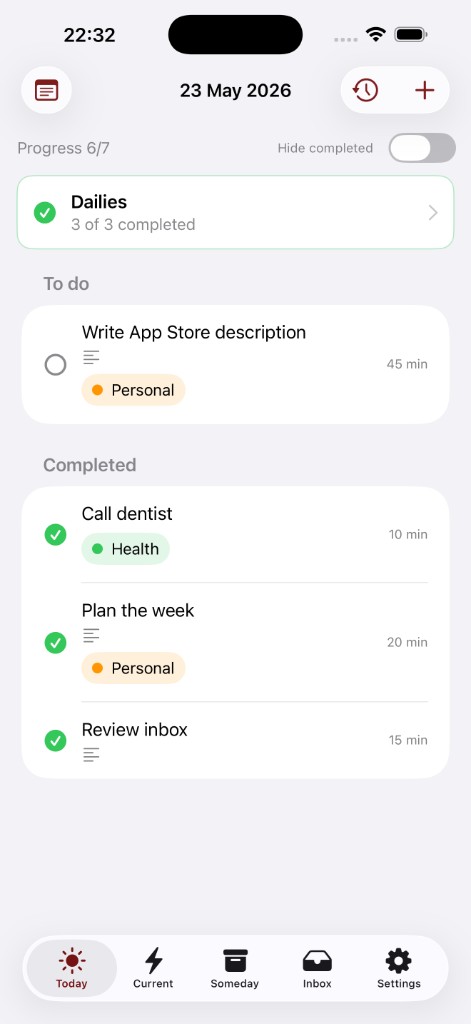Open the Settings tab
471x1024 pixels.
[398, 968]
